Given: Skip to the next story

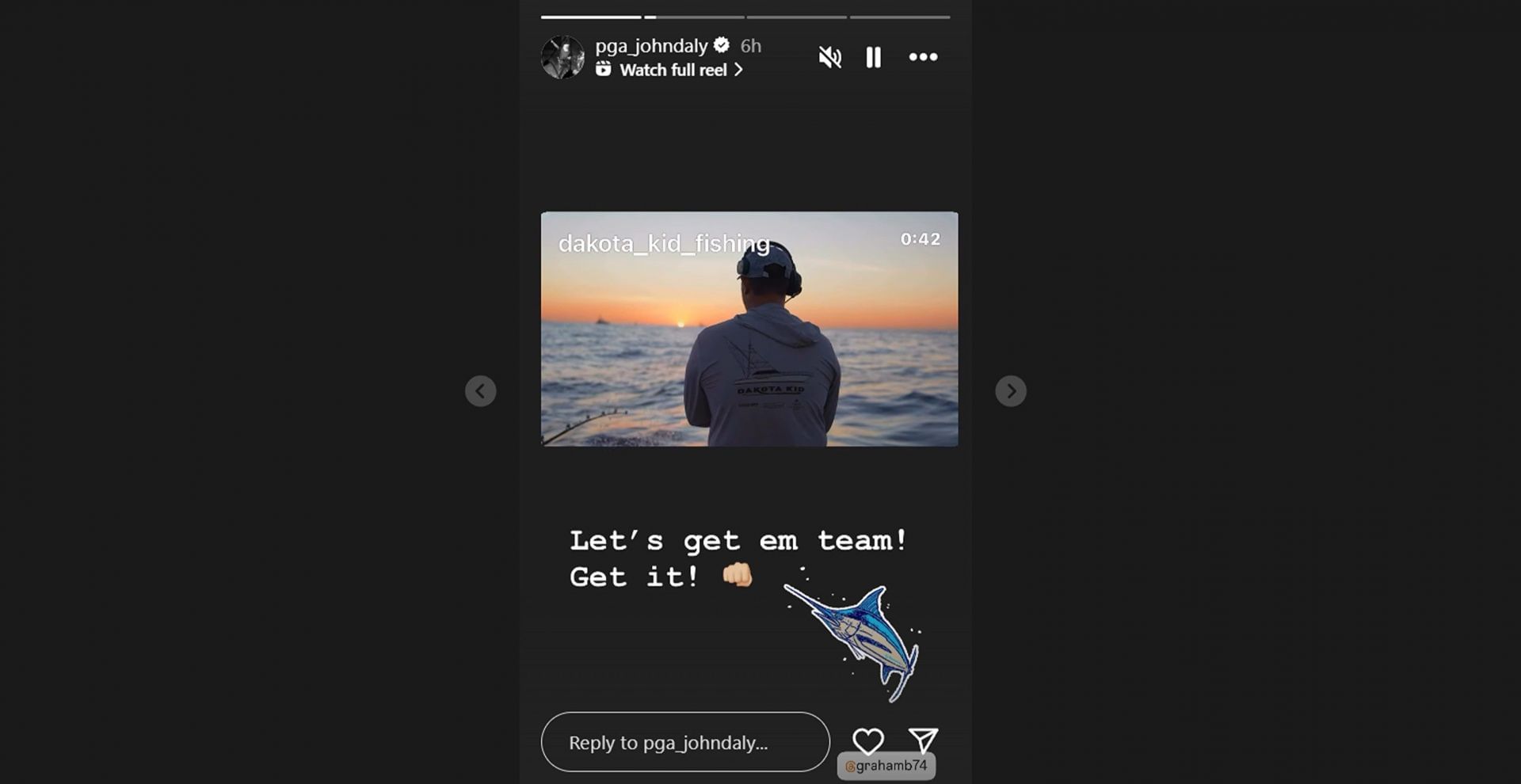Looking at the screenshot, I should [1010, 391].
